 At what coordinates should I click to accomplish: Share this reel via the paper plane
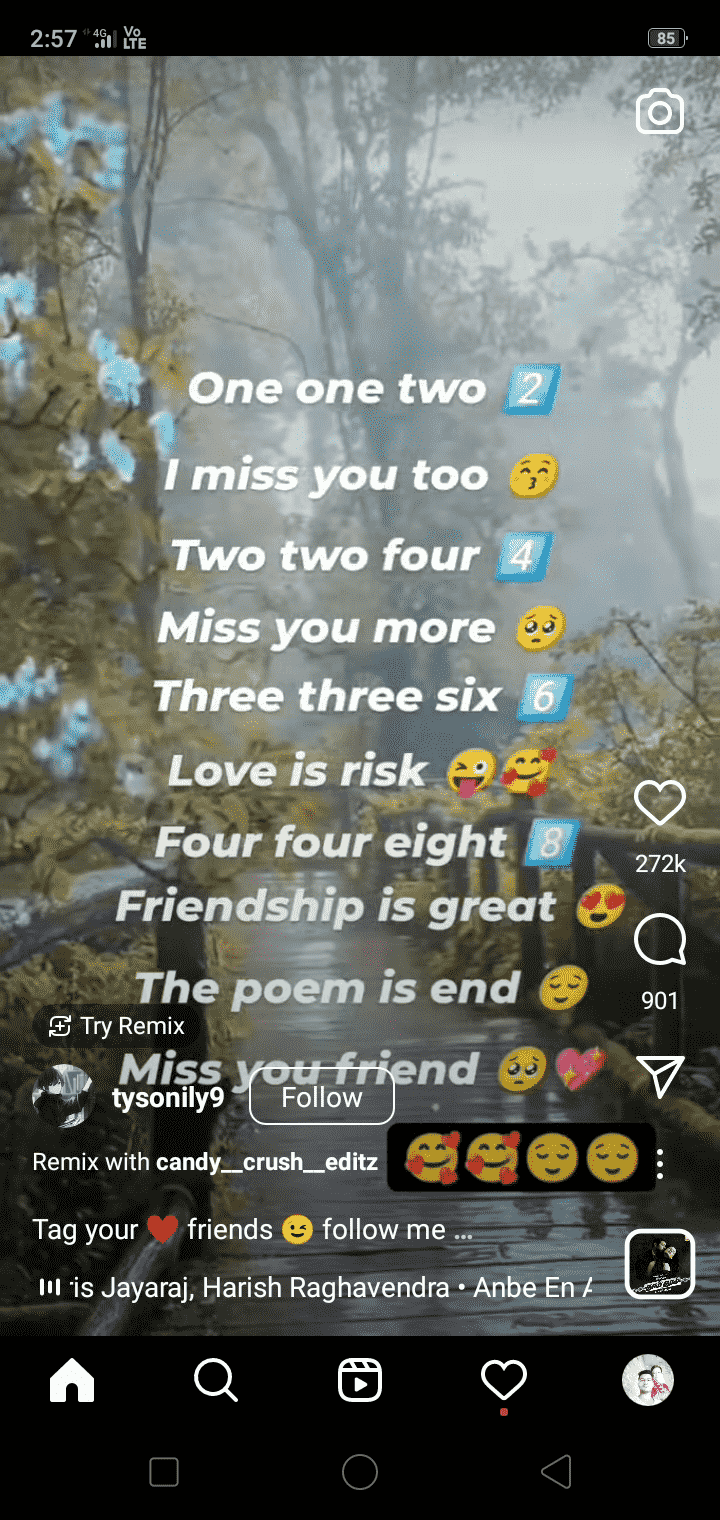point(660,1075)
